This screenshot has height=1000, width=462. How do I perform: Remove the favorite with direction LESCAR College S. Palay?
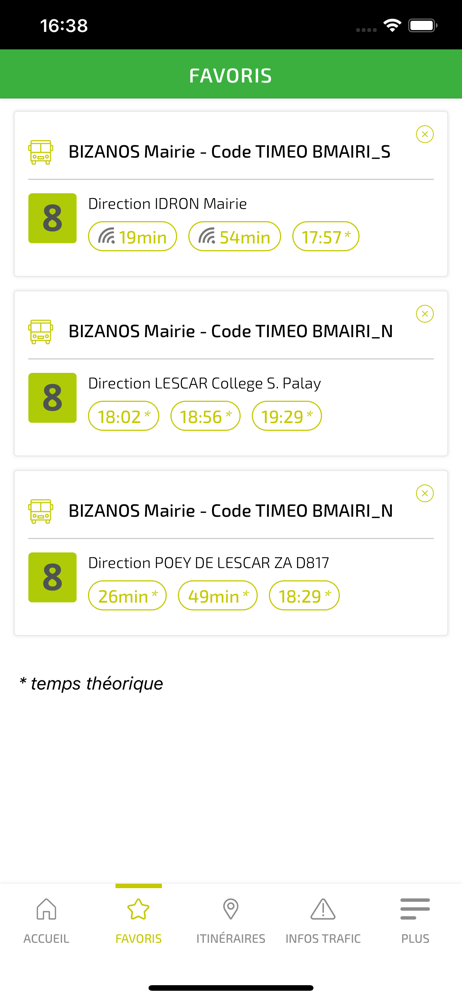[425, 314]
